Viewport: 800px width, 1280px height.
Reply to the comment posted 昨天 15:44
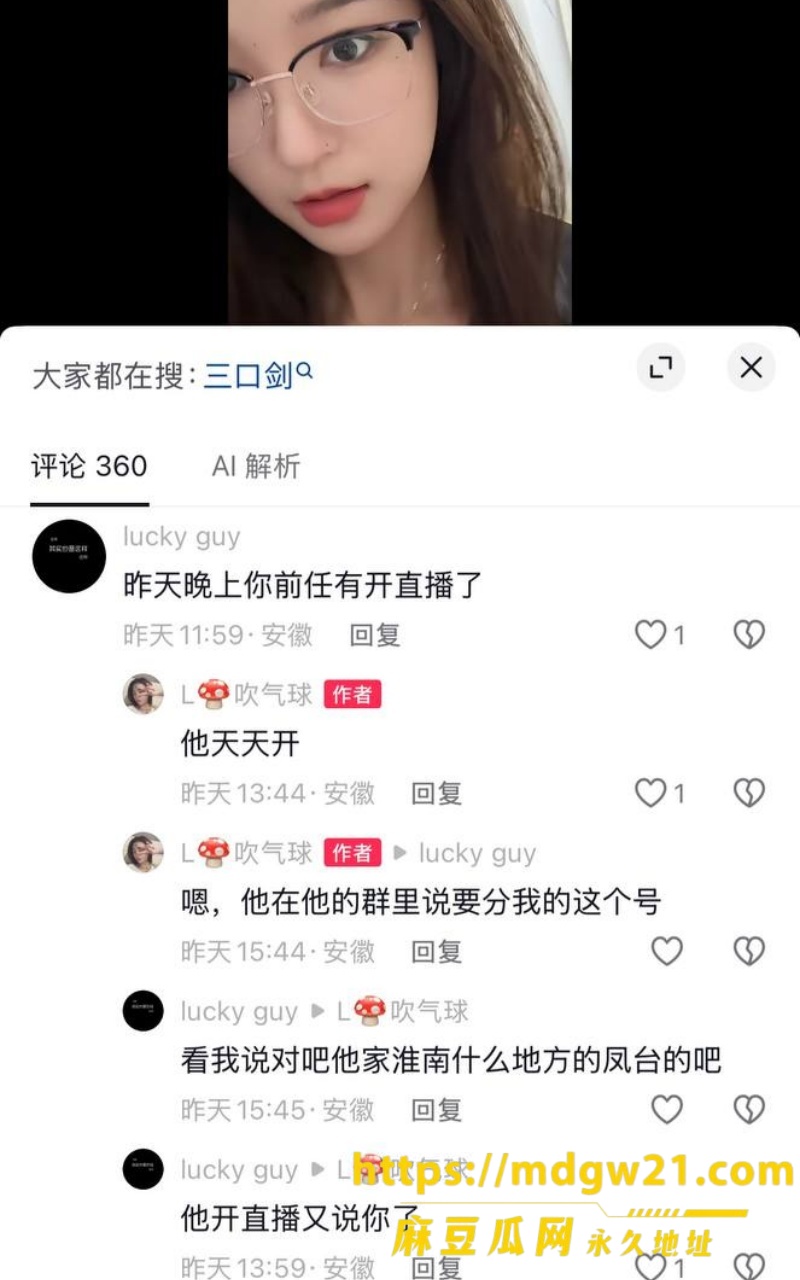pos(437,951)
